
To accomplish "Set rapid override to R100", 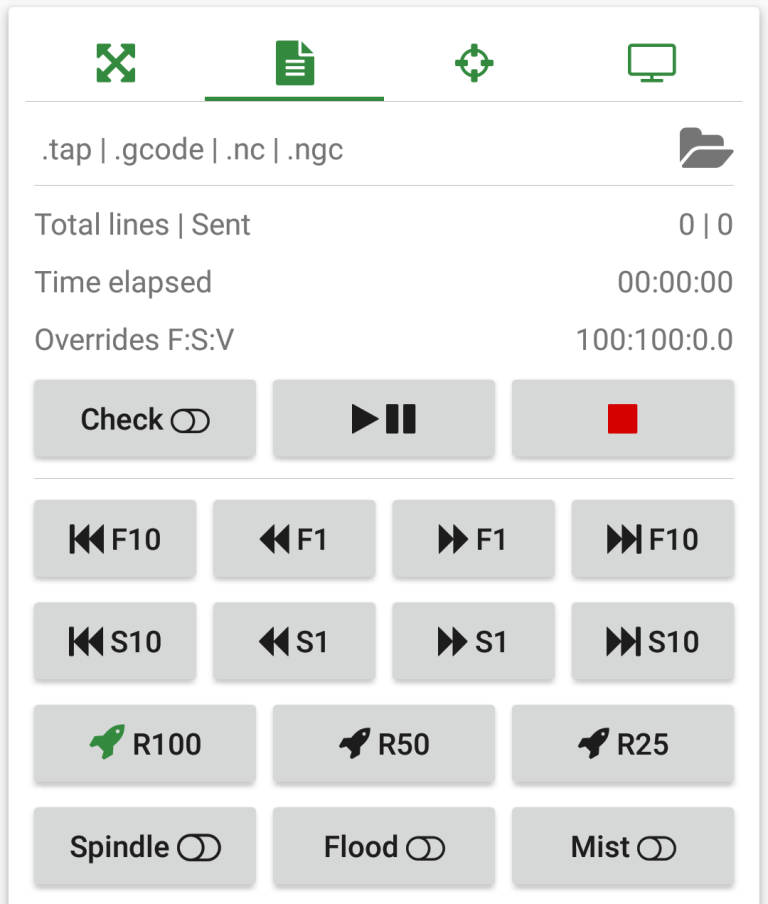I will (144, 744).
